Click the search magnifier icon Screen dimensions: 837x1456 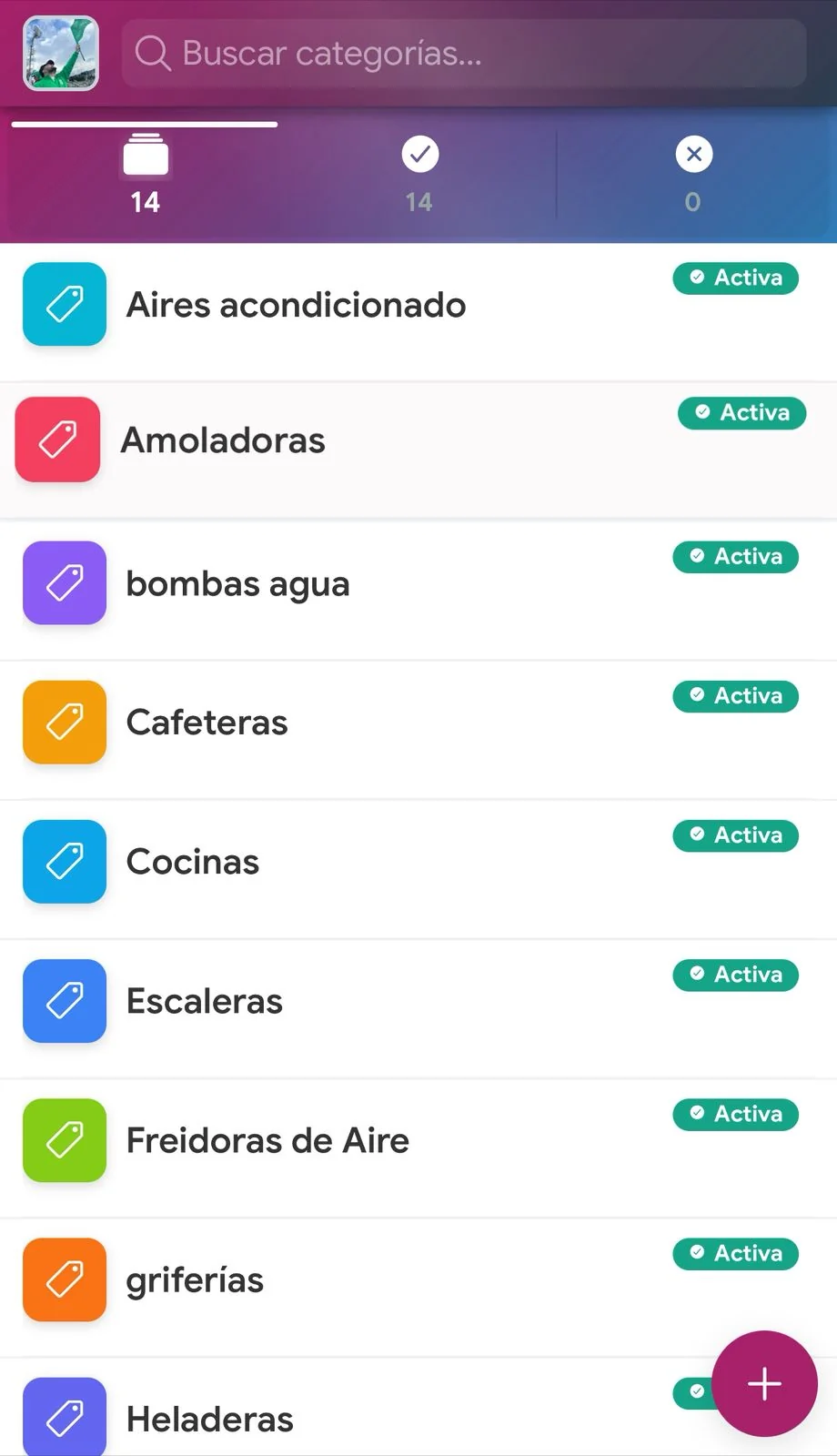pos(153,54)
